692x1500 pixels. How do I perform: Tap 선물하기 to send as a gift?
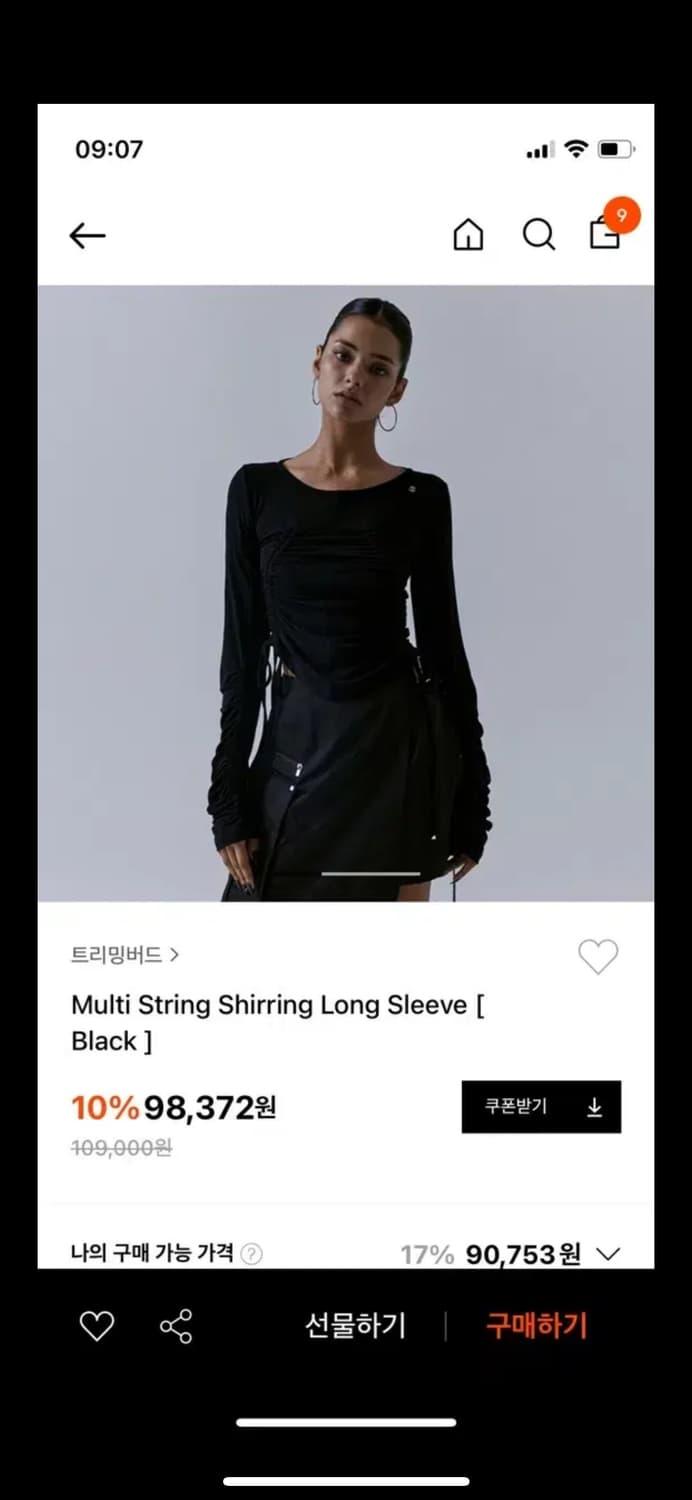coord(355,1327)
